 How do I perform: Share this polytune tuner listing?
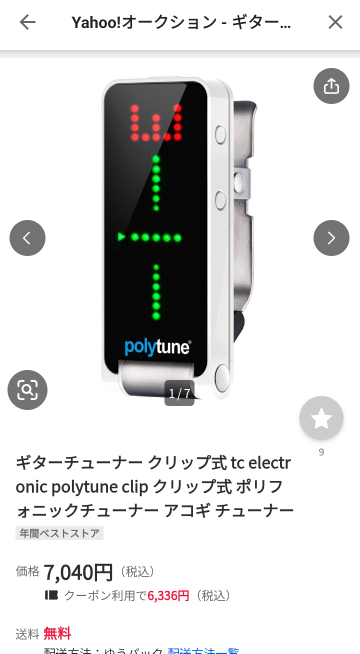331,86
